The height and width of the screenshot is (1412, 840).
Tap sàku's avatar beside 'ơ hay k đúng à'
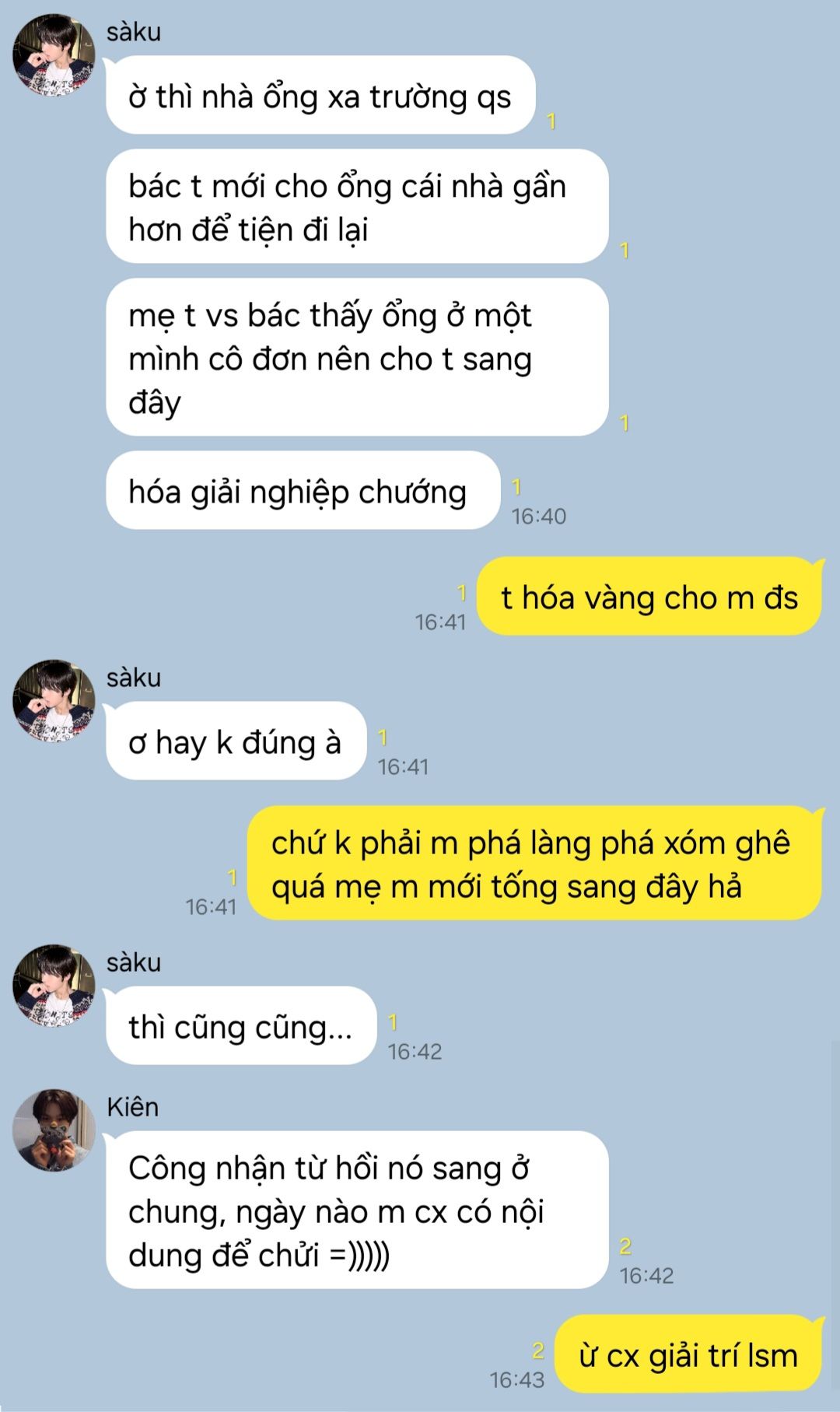coord(54,701)
